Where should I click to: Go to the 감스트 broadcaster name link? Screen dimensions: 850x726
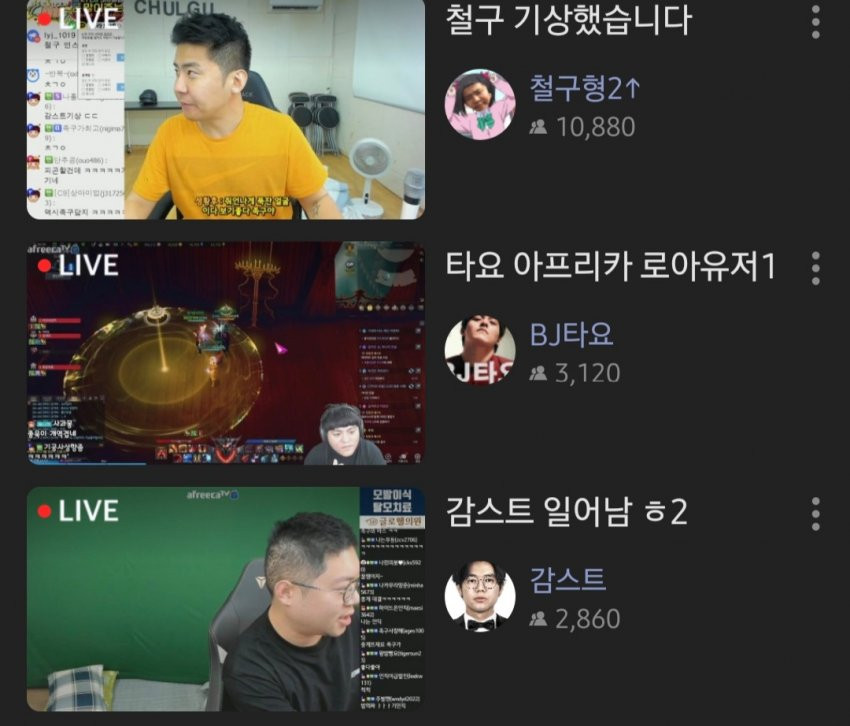pos(567,580)
